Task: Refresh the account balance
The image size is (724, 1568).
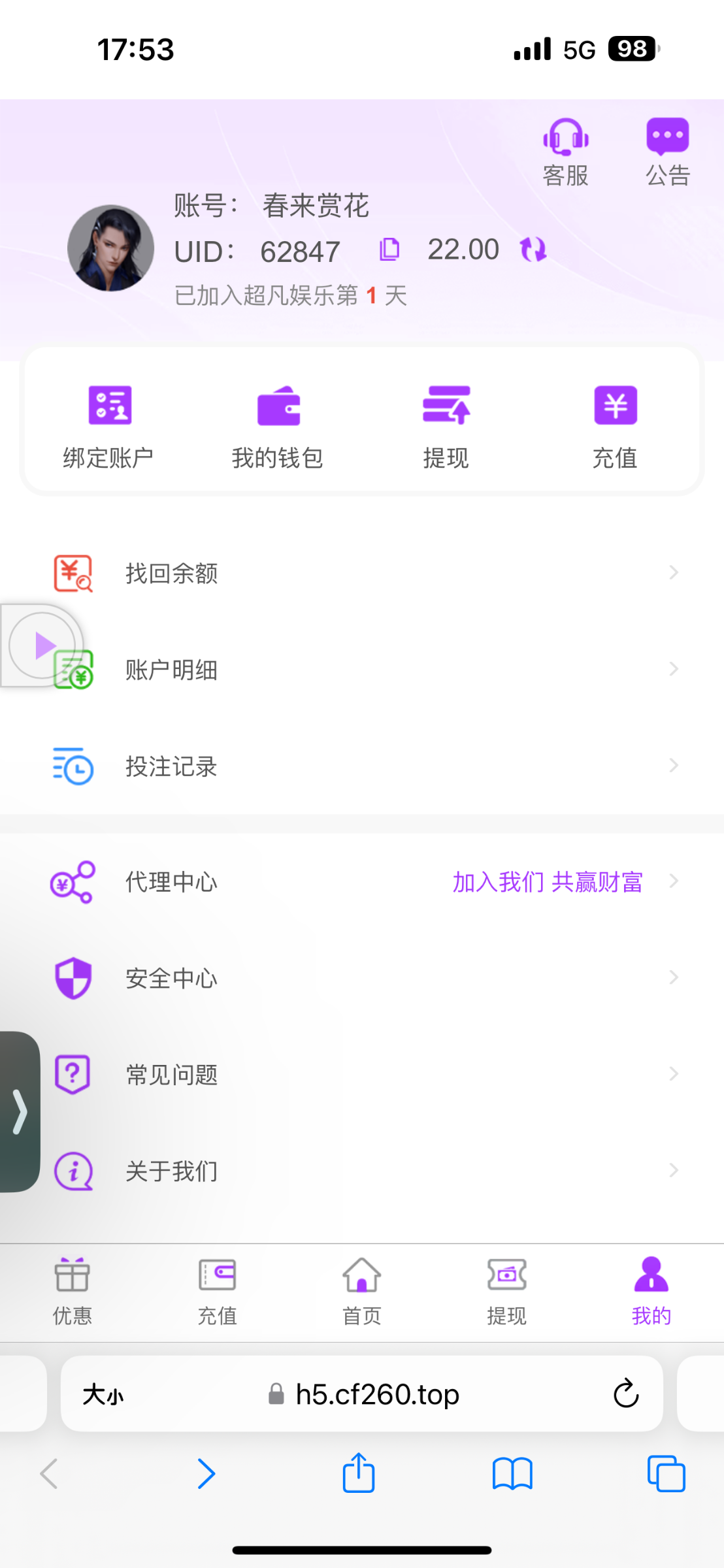Action: [x=533, y=250]
